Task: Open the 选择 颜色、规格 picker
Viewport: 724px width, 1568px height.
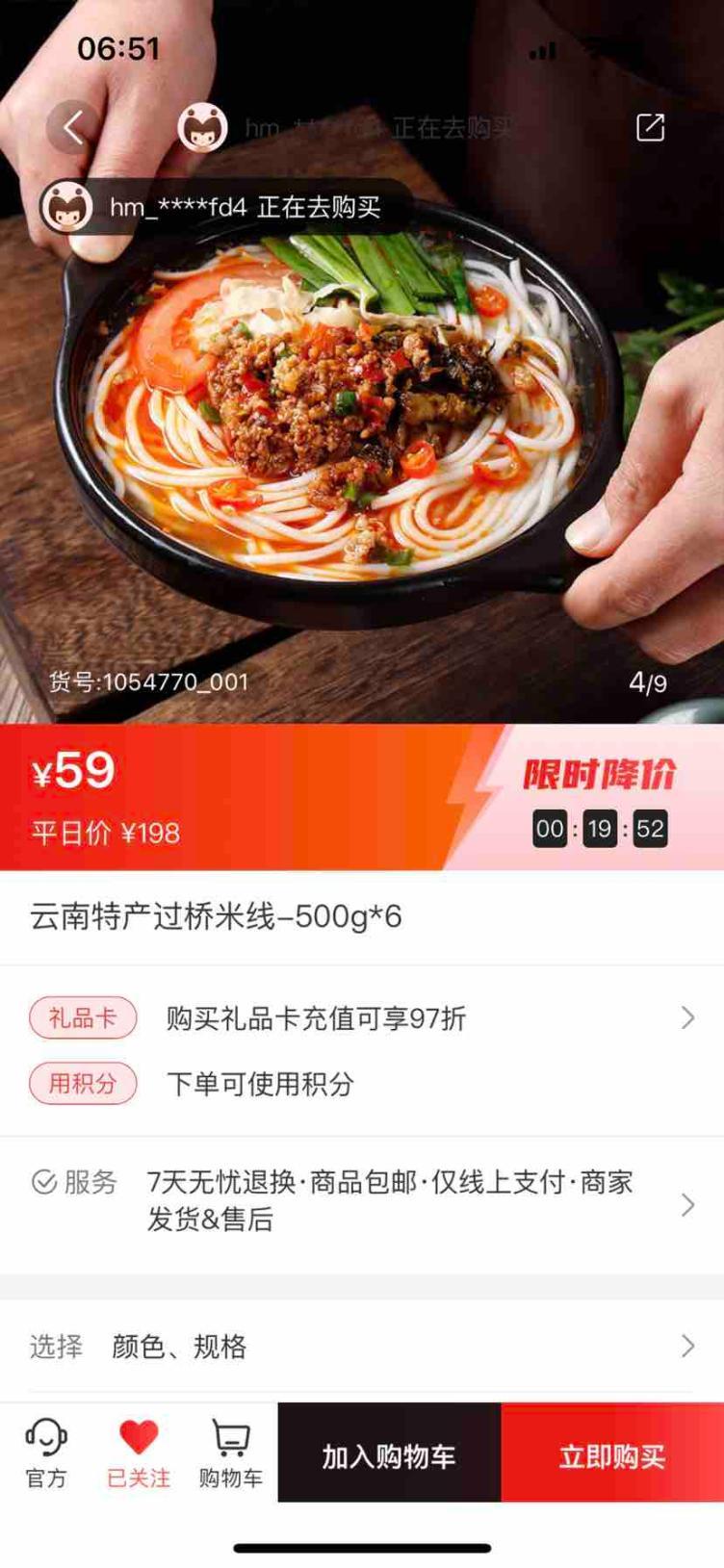Action: tap(362, 1346)
